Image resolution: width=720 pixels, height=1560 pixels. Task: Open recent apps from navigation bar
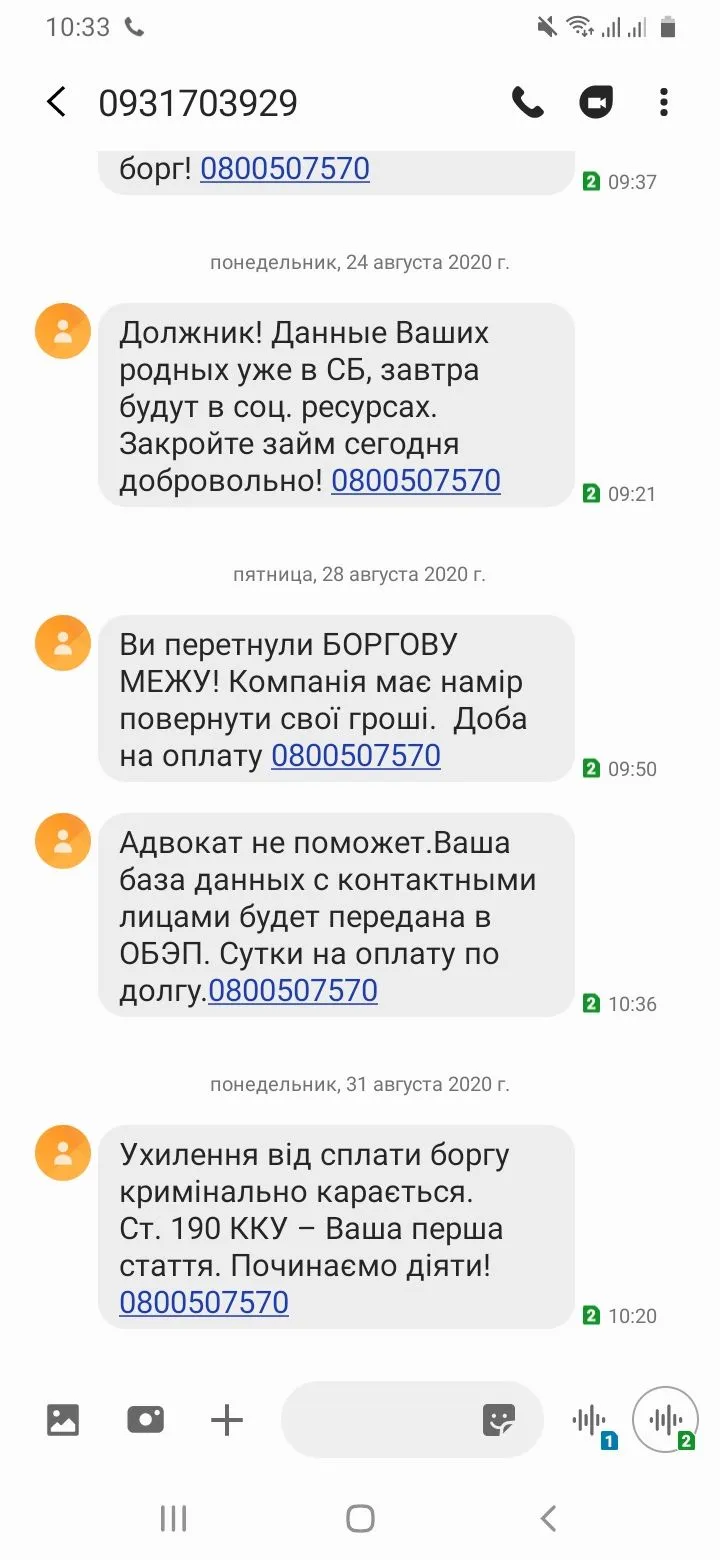174,1519
